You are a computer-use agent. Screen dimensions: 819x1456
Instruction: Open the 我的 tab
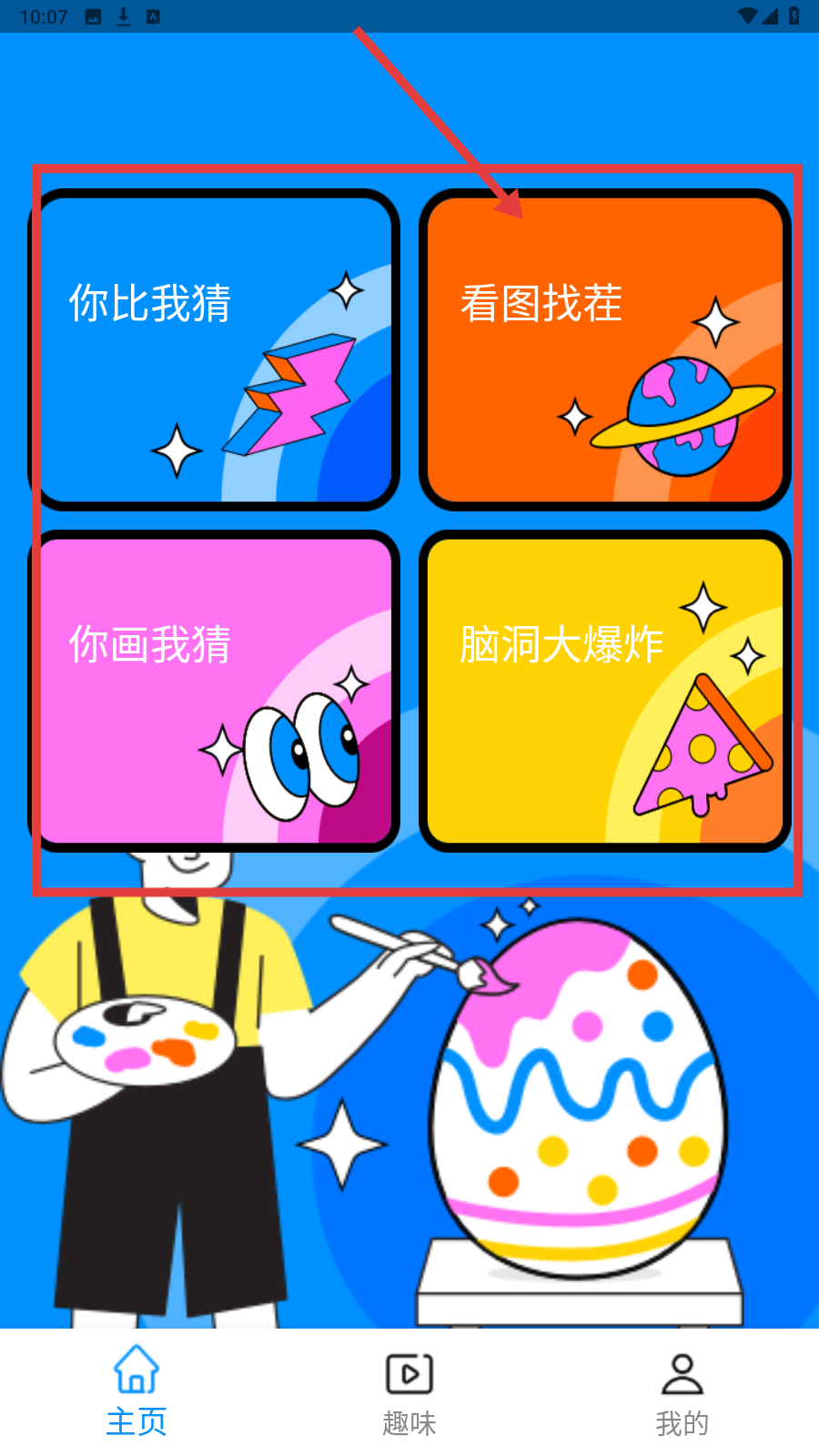[682, 1392]
